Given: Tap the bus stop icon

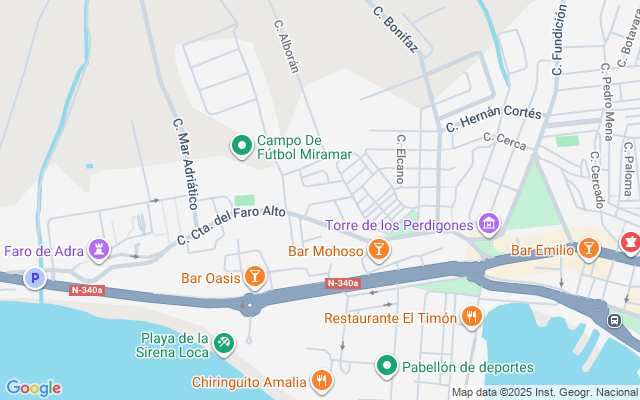Looking at the screenshot, I should [x=613, y=322].
